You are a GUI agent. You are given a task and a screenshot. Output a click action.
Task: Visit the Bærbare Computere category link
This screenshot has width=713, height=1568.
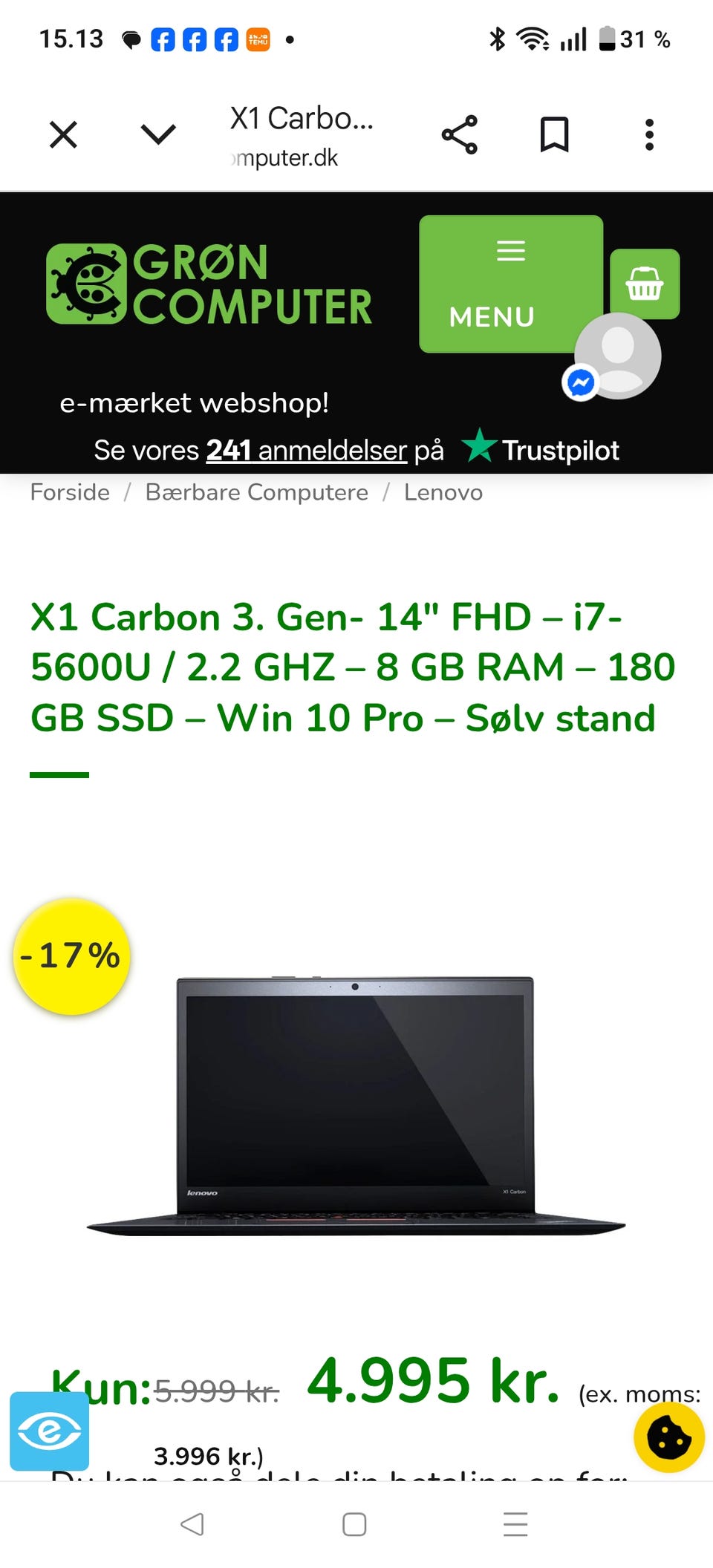[x=255, y=491]
